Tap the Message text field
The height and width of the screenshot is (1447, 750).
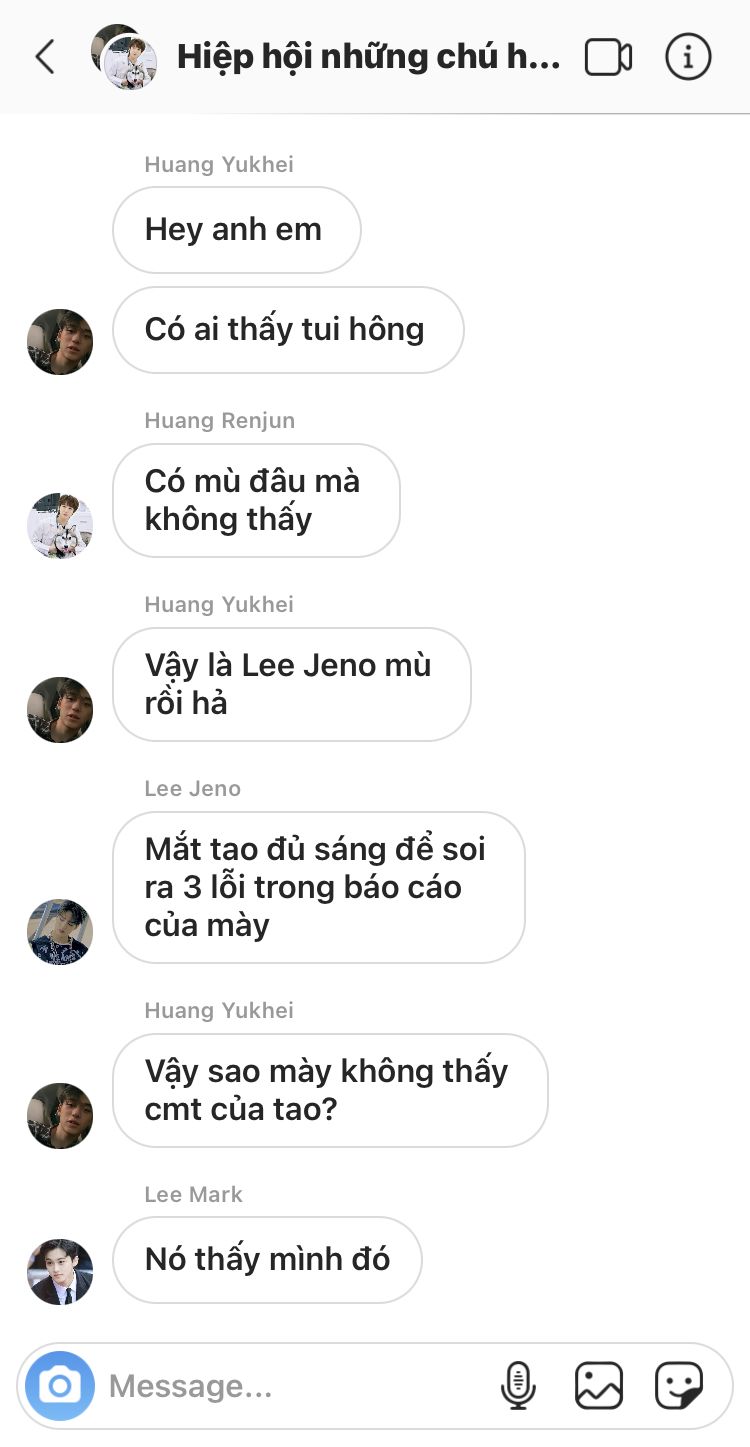click(295, 1386)
